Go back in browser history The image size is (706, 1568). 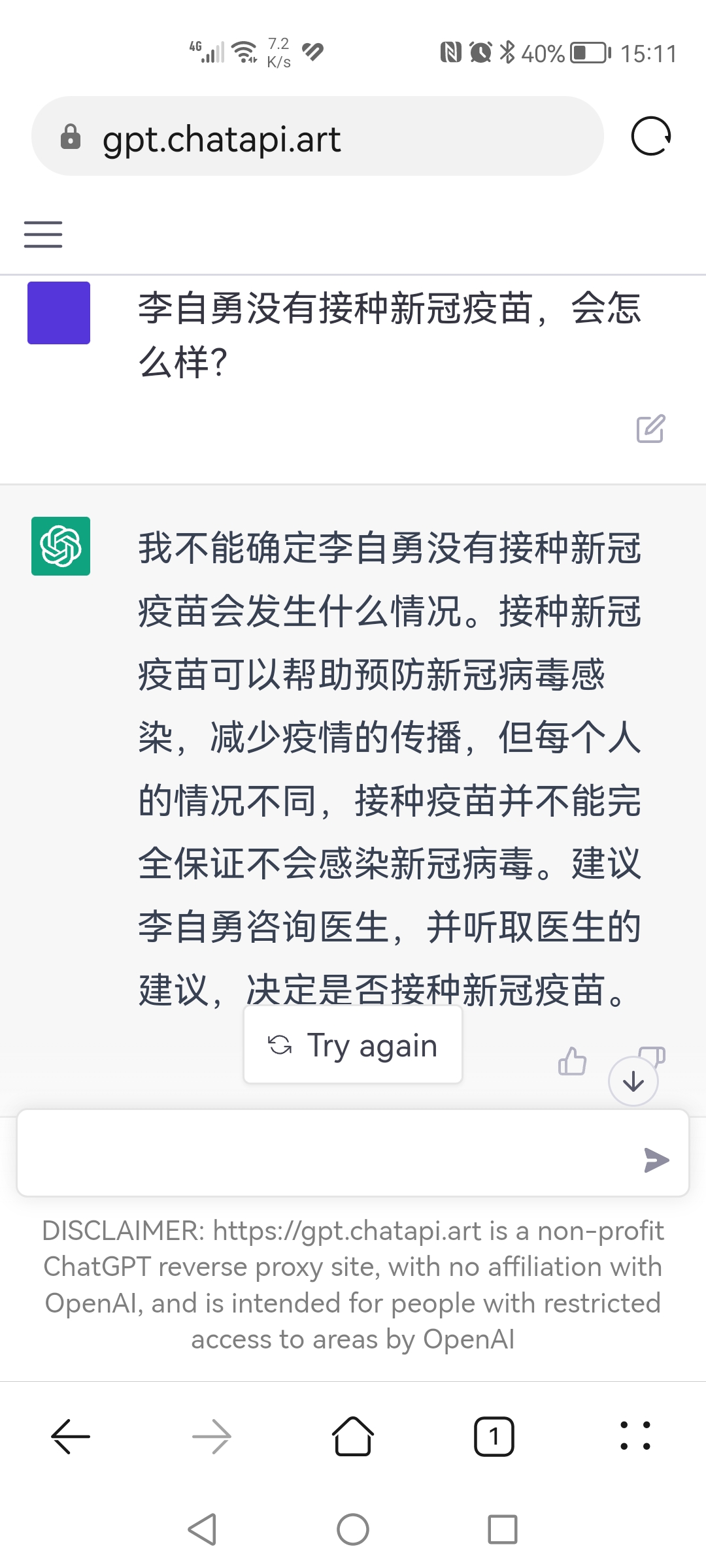pyautogui.click(x=71, y=1437)
